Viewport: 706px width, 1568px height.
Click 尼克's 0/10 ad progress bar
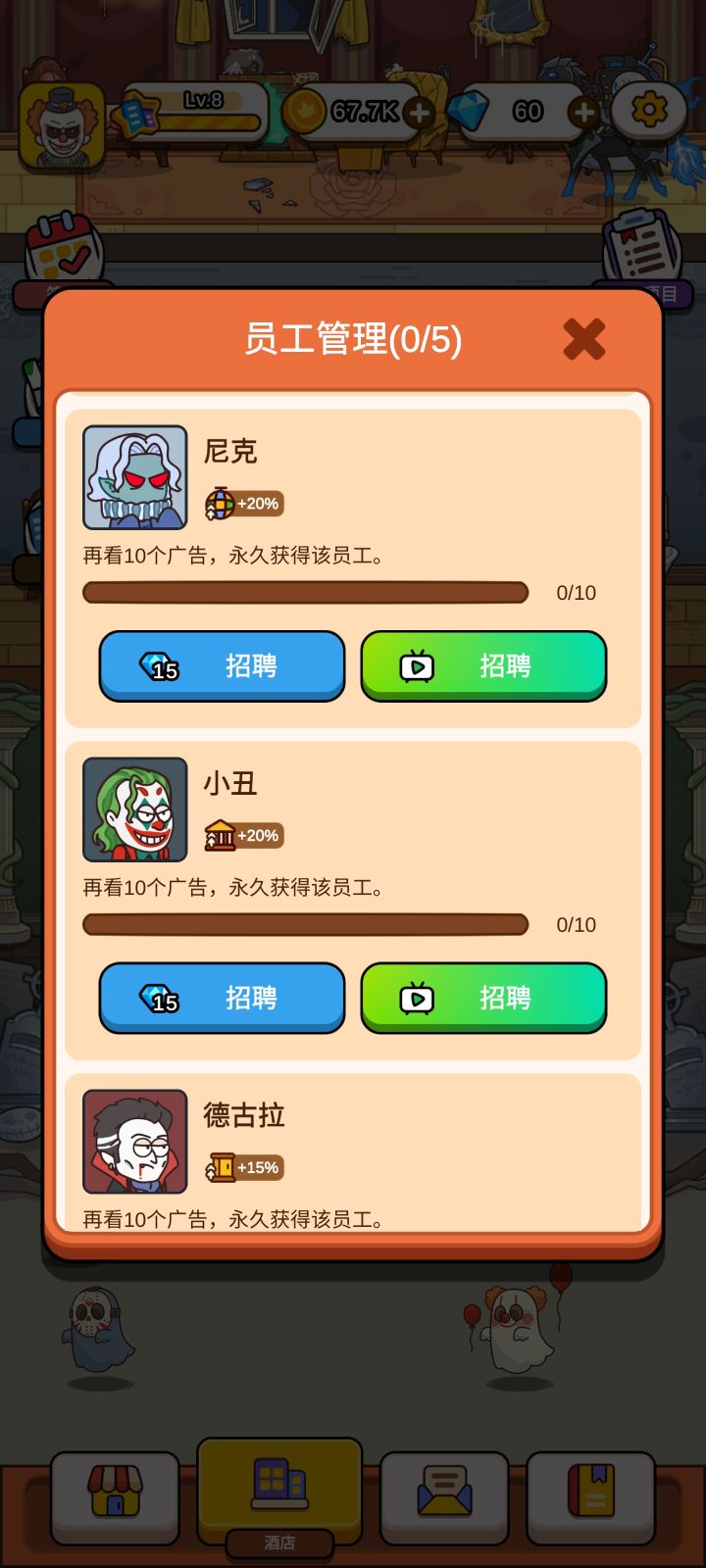306,592
